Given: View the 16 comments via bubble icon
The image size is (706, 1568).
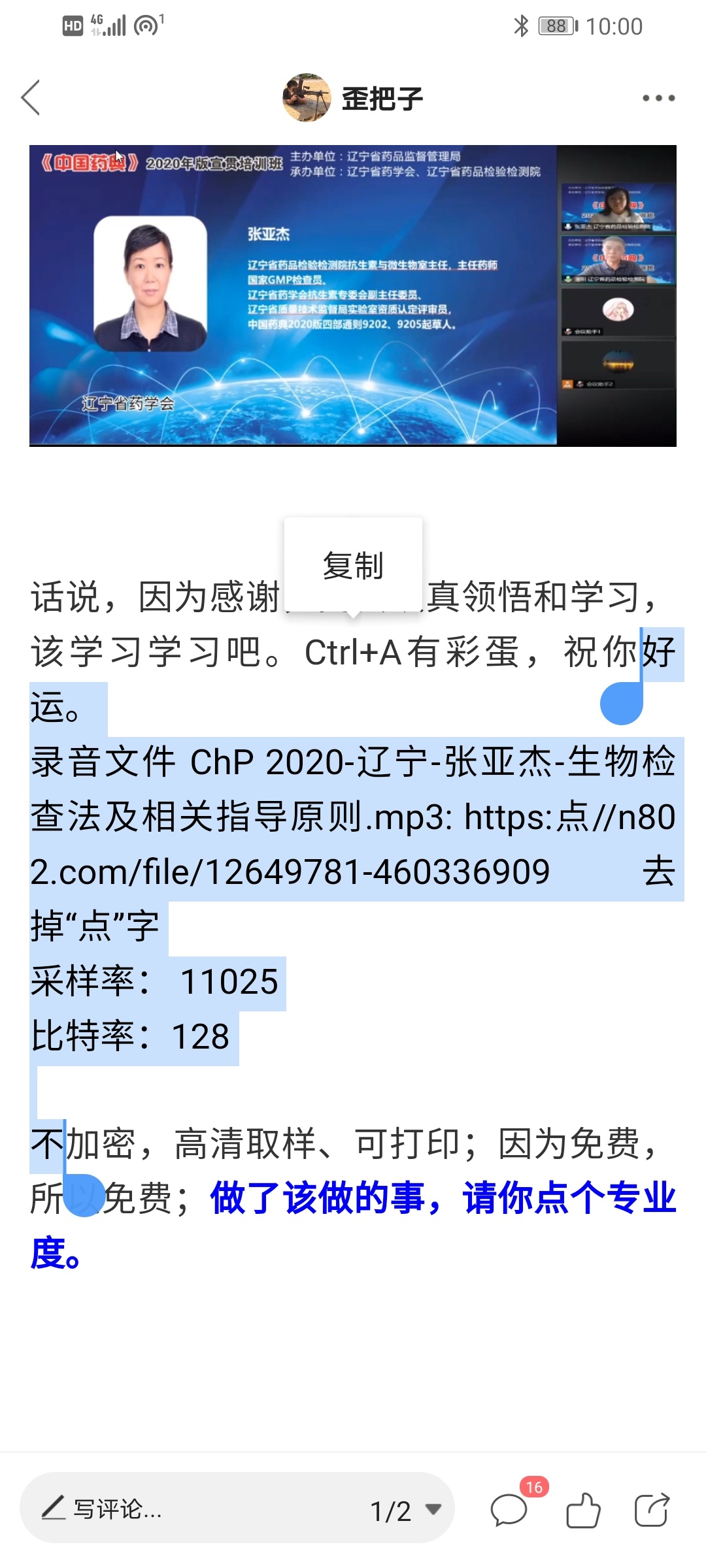Looking at the screenshot, I should pos(510,1510).
